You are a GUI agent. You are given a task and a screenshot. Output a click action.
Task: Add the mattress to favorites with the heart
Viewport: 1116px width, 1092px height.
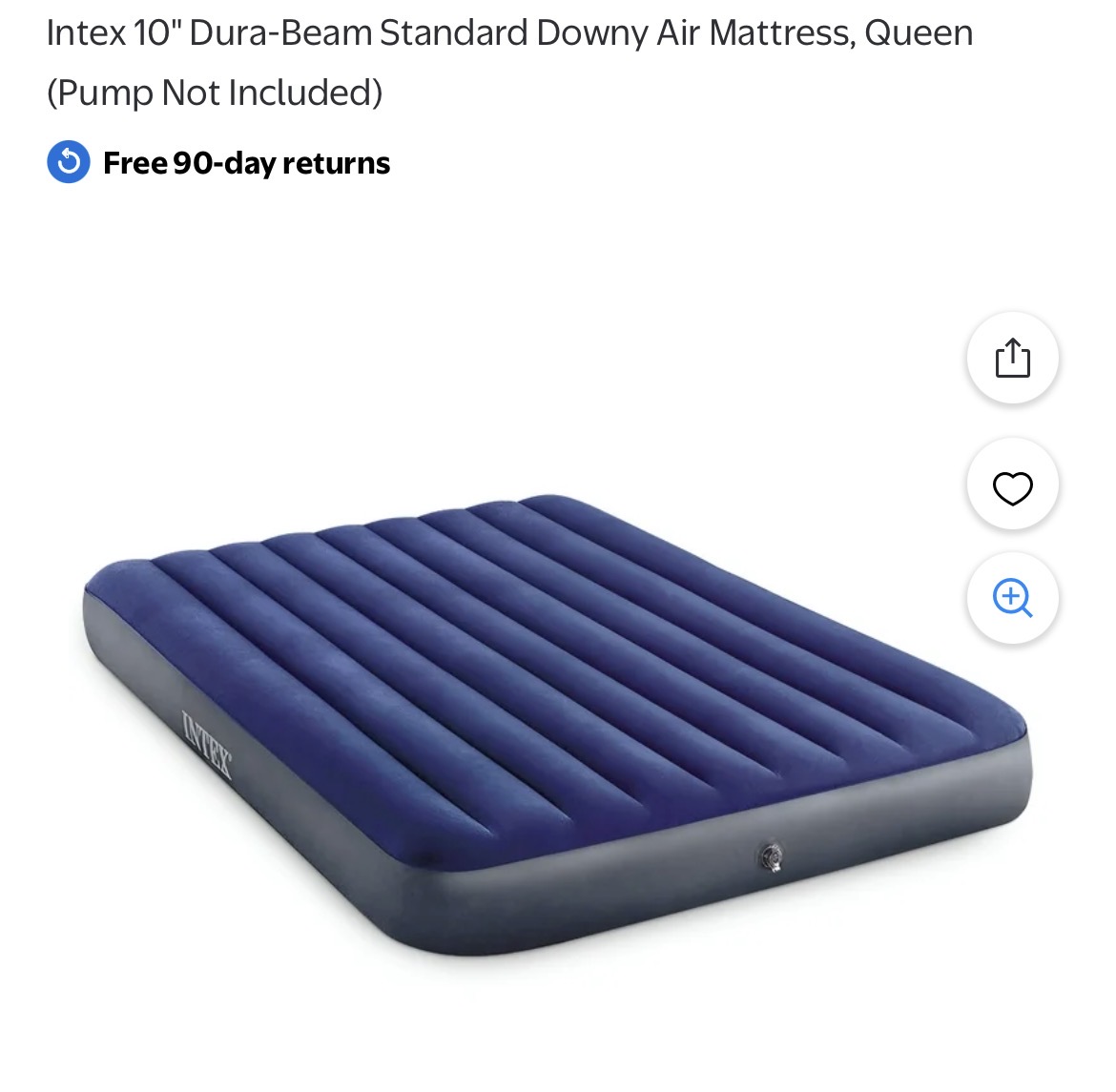1012,487
